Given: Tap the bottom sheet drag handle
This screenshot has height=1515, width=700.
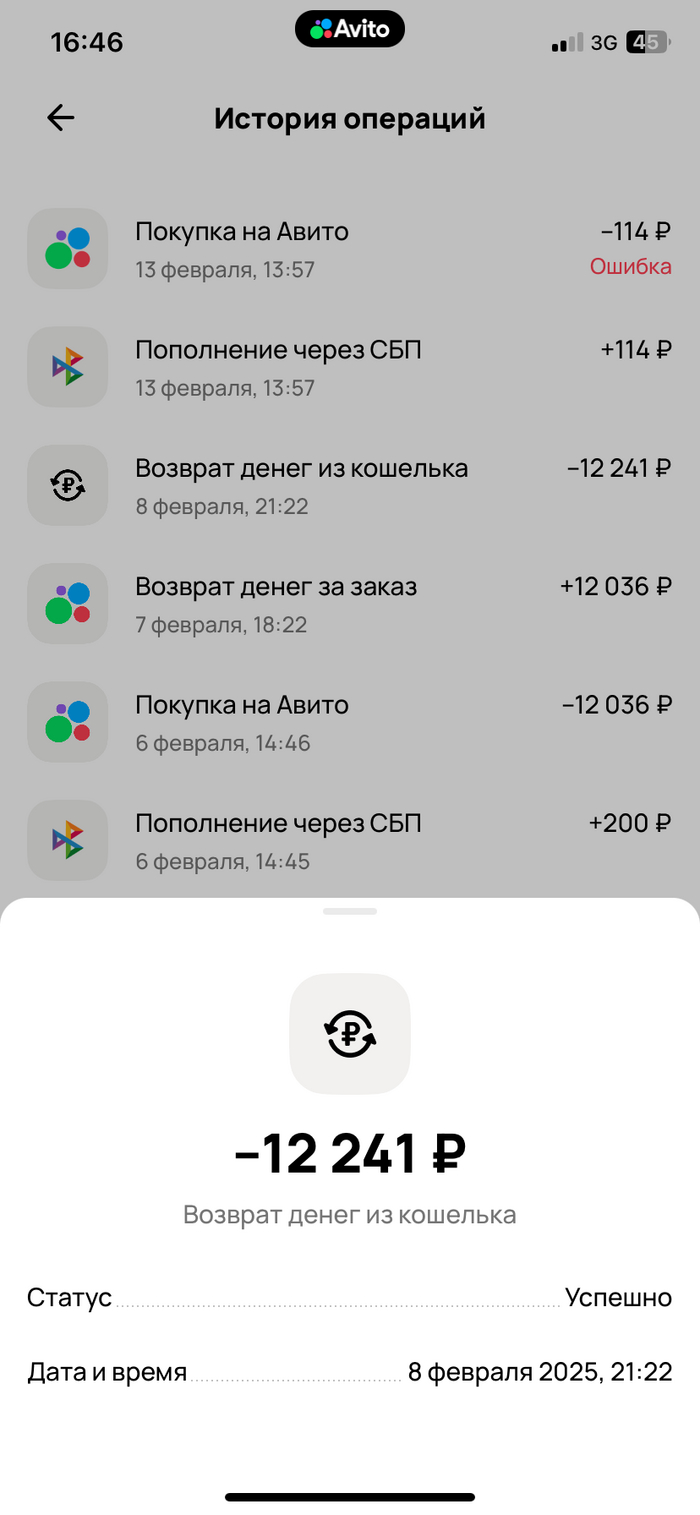Looking at the screenshot, I should pyautogui.click(x=350, y=911).
